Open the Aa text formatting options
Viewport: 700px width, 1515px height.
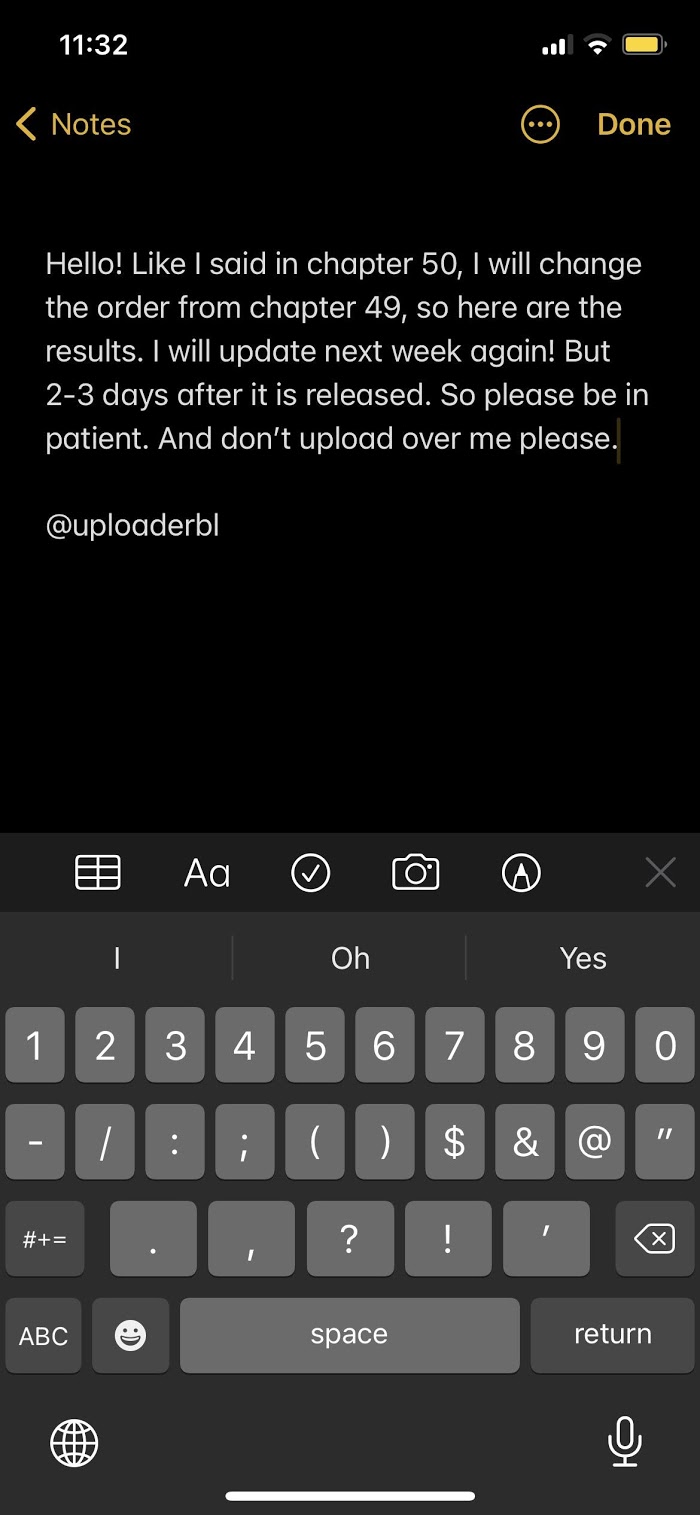click(207, 873)
